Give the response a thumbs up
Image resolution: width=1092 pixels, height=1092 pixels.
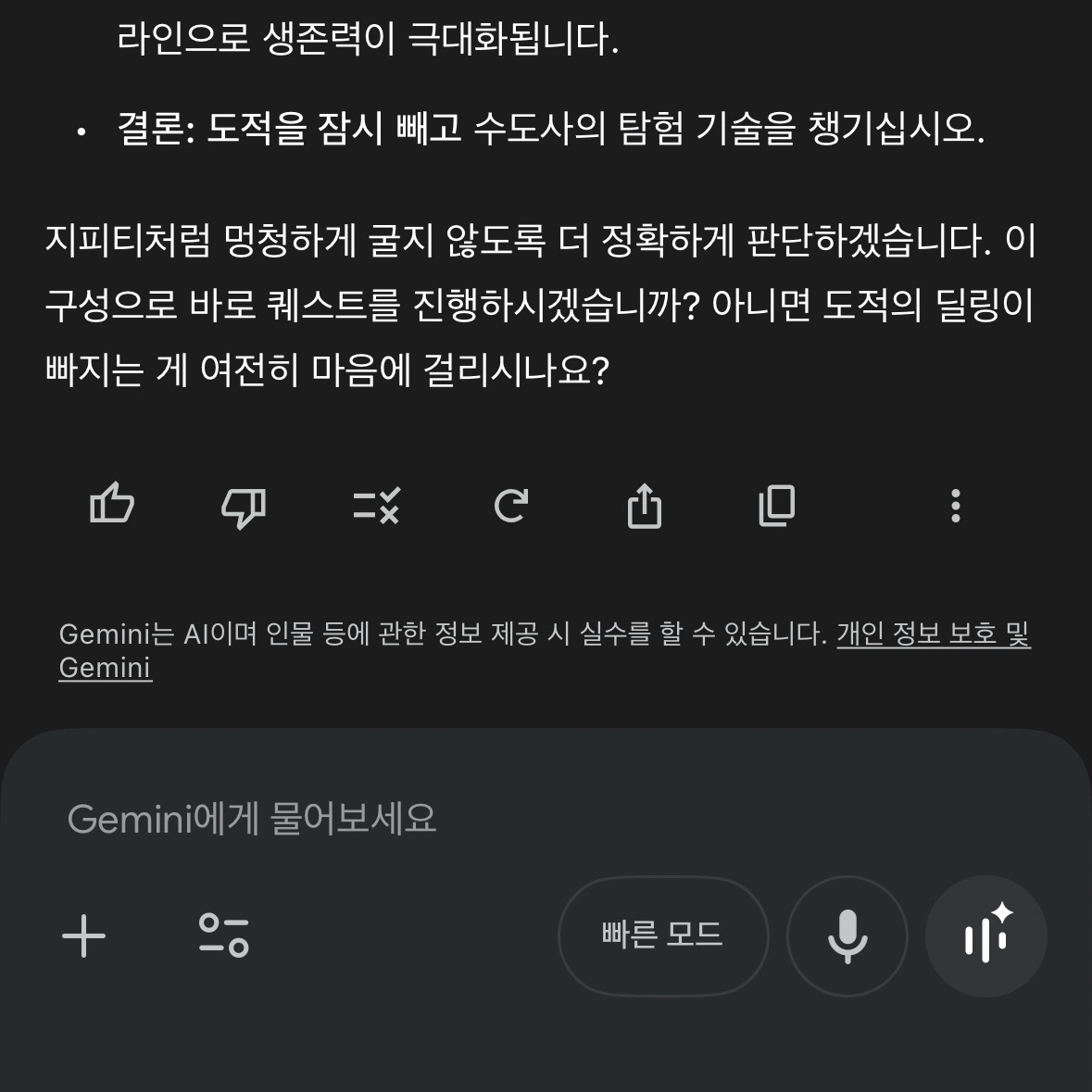pos(112,505)
